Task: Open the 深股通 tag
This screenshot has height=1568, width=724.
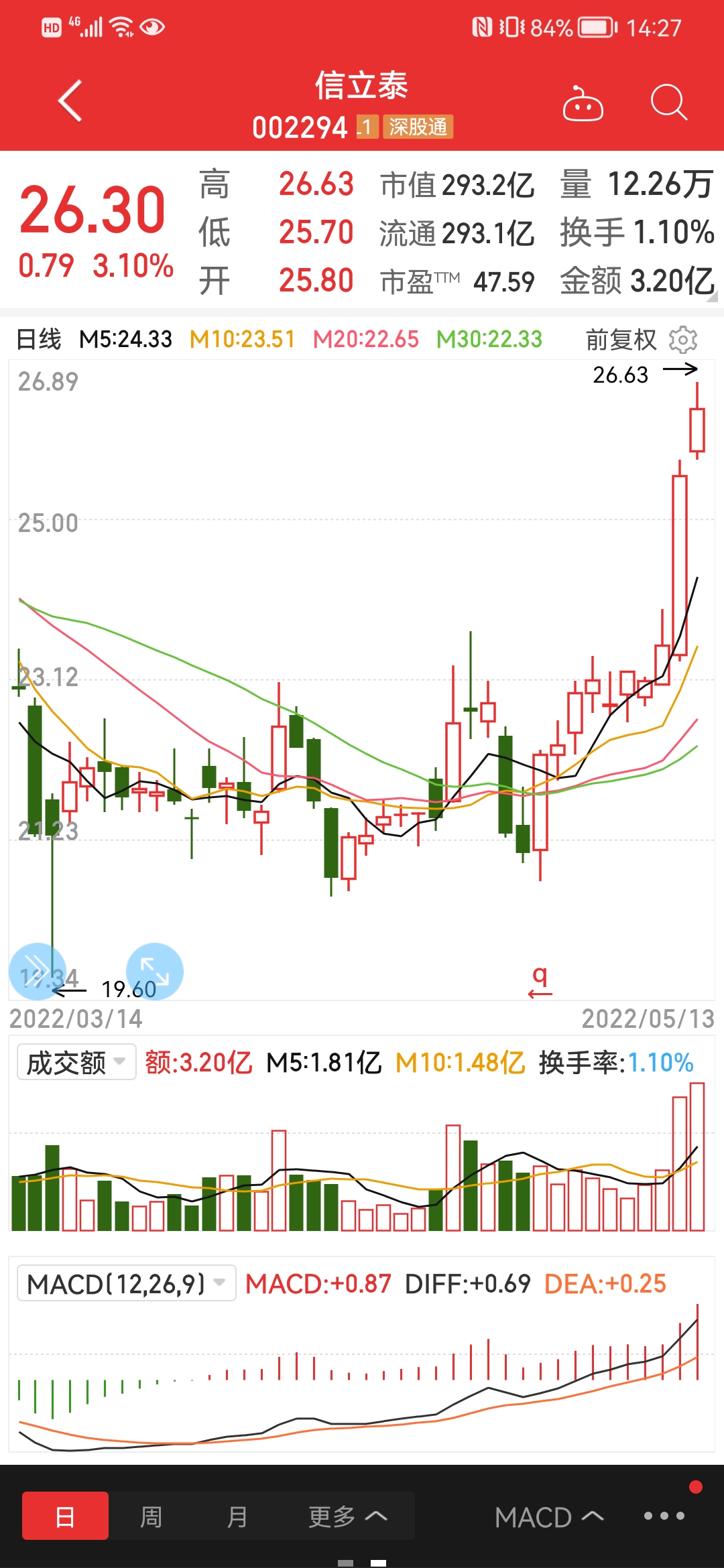Action: 418,127
